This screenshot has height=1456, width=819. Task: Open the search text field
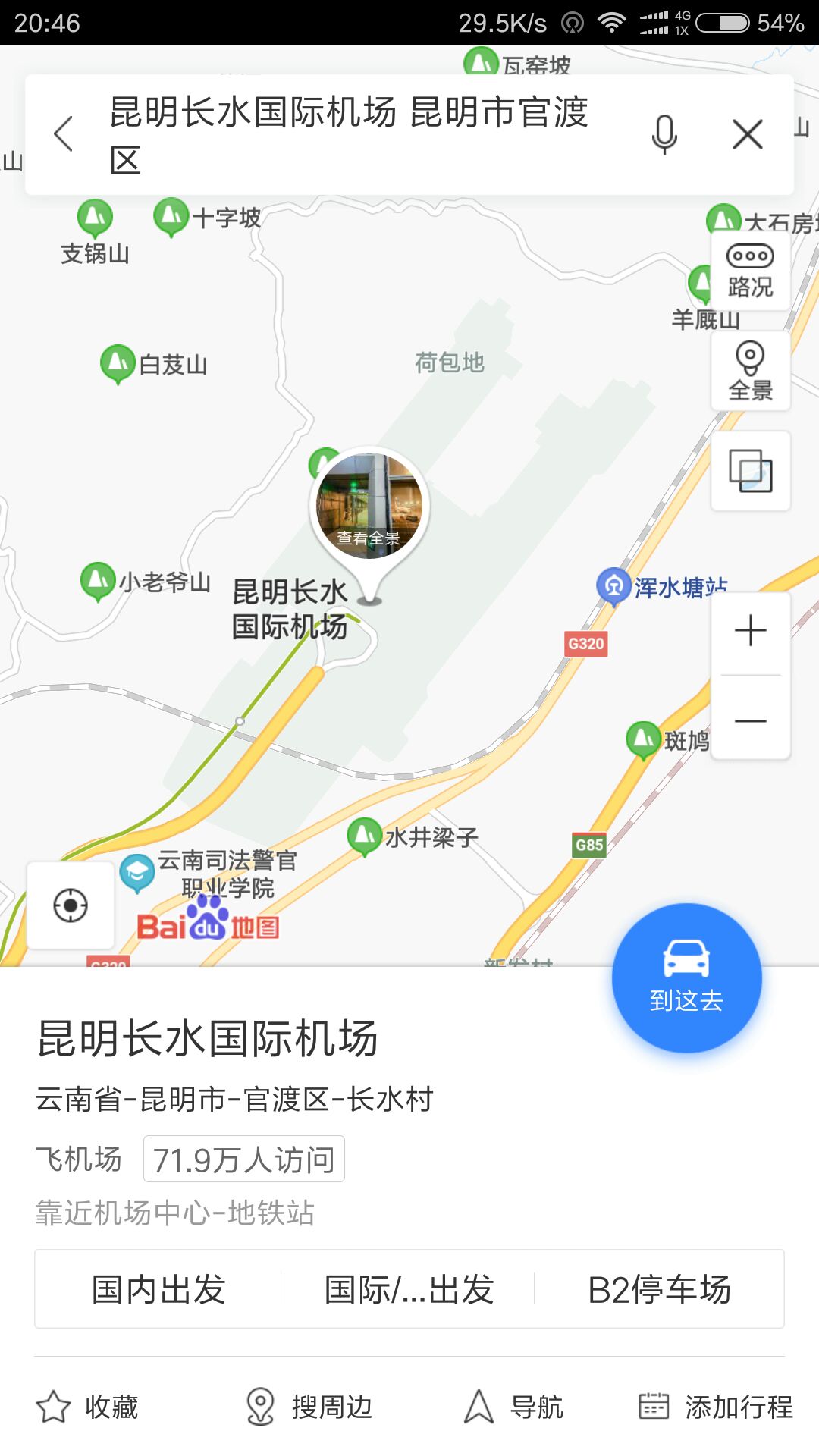pyautogui.click(x=349, y=135)
